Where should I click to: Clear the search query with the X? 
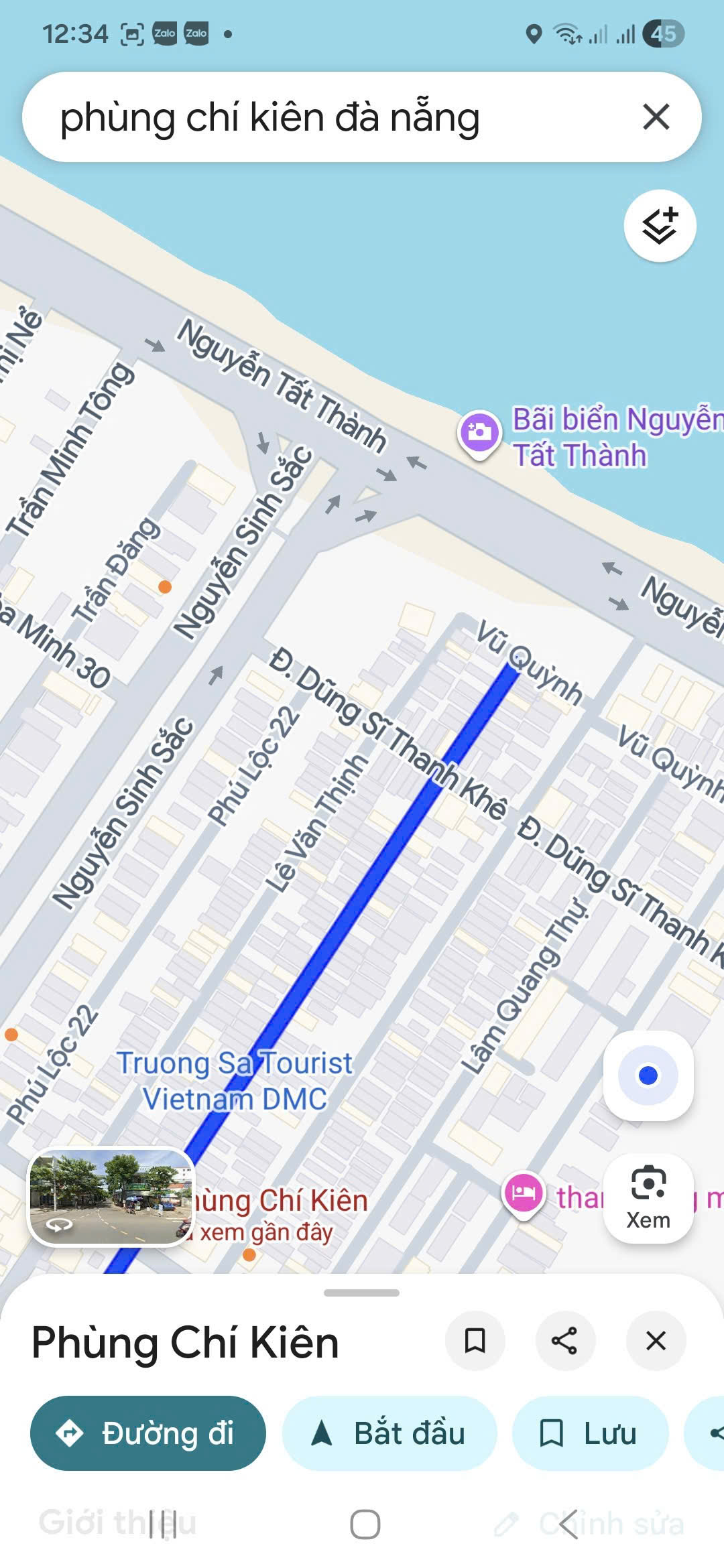[656, 117]
